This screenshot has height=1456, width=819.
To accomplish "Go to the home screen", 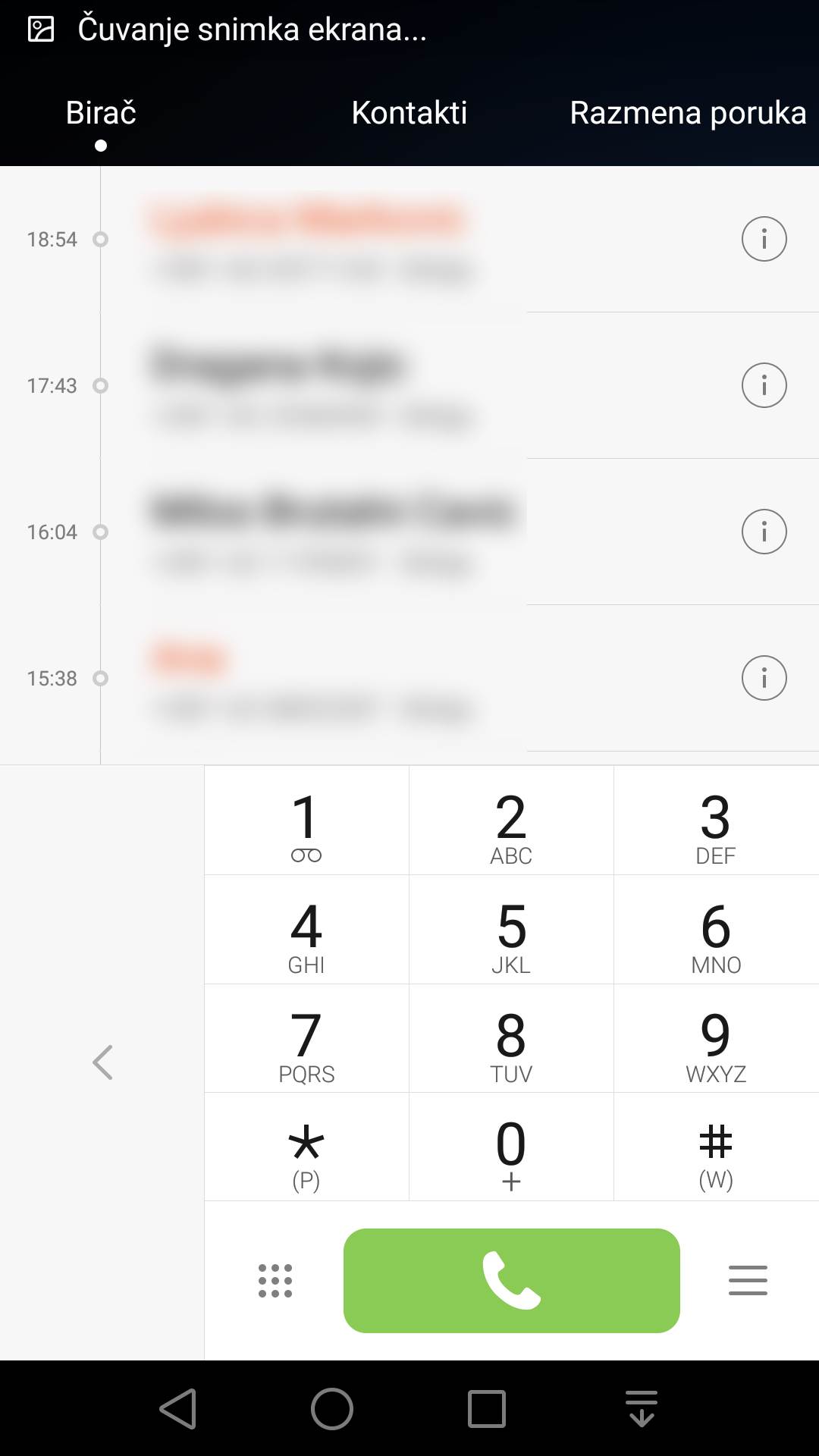I will click(x=332, y=1409).
